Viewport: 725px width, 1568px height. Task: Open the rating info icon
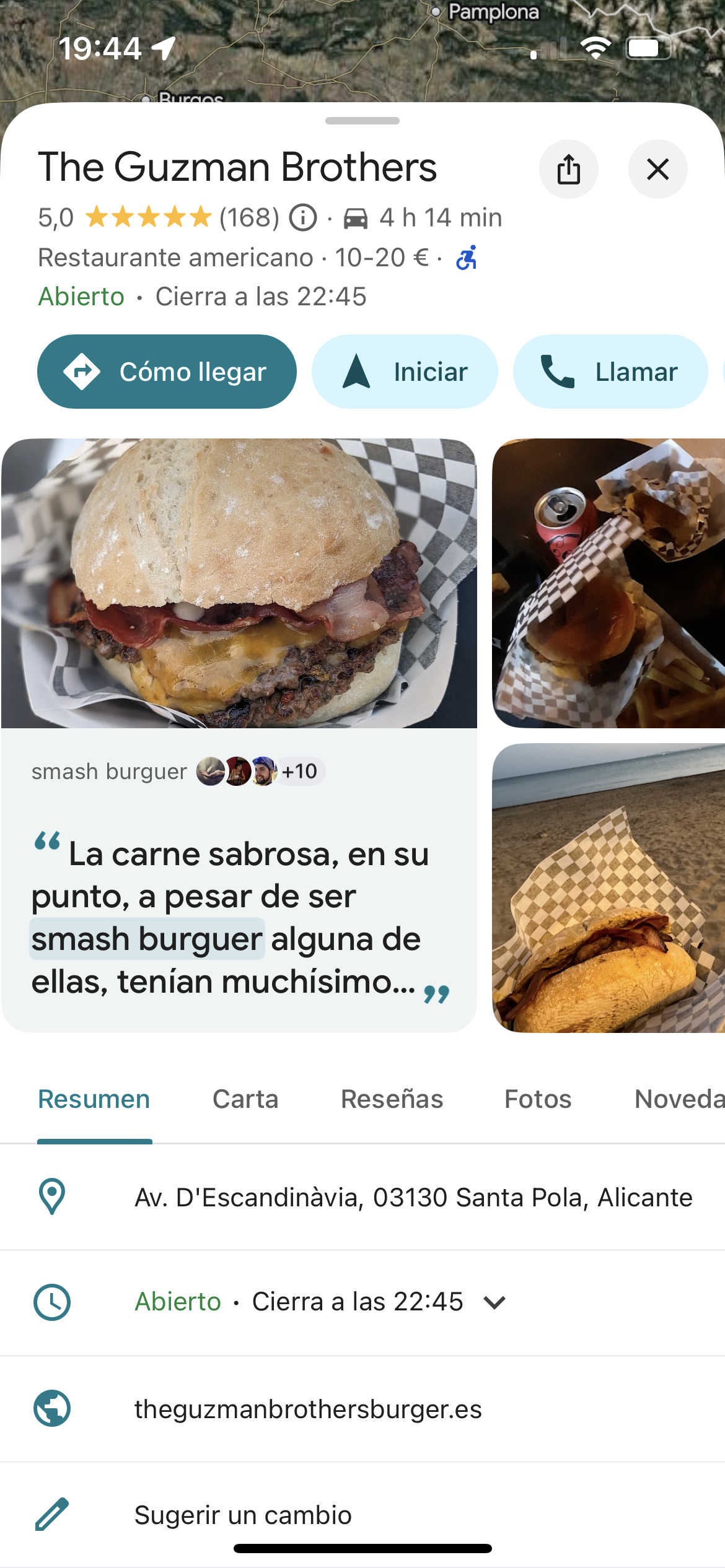304,218
